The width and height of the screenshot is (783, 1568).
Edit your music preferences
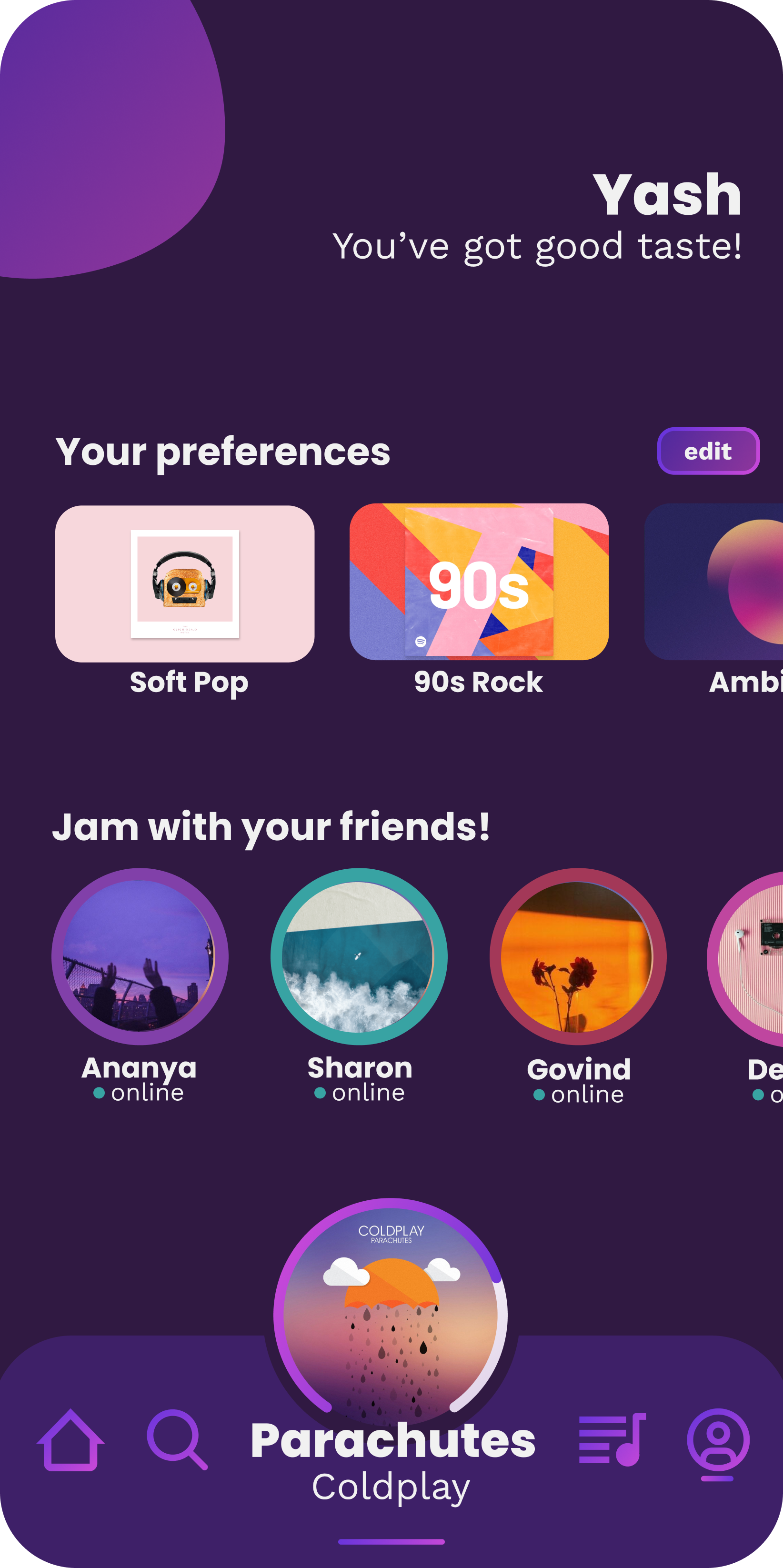[x=708, y=451]
